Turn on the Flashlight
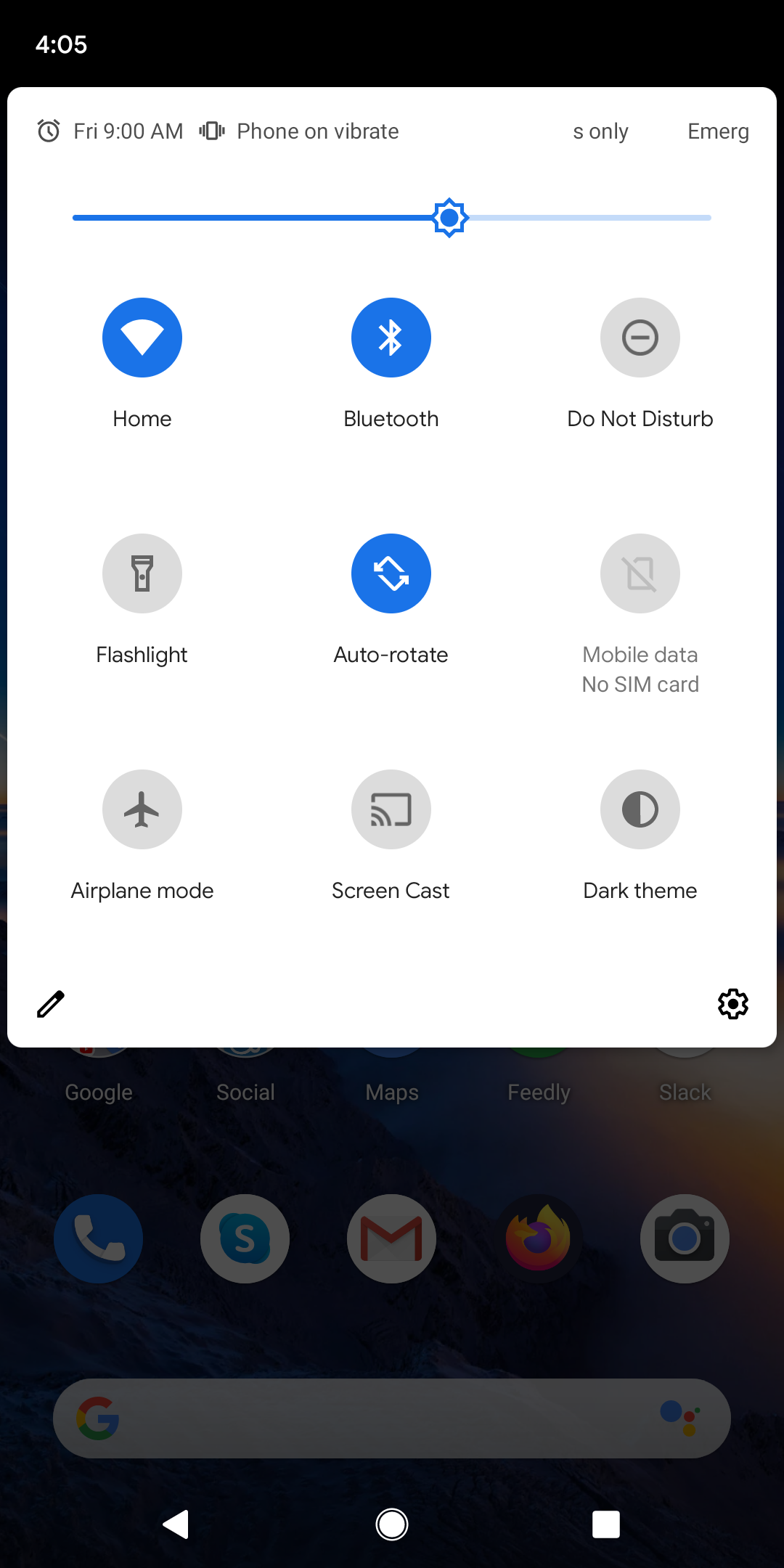This screenshot has width=784, height=1568. 142,573
